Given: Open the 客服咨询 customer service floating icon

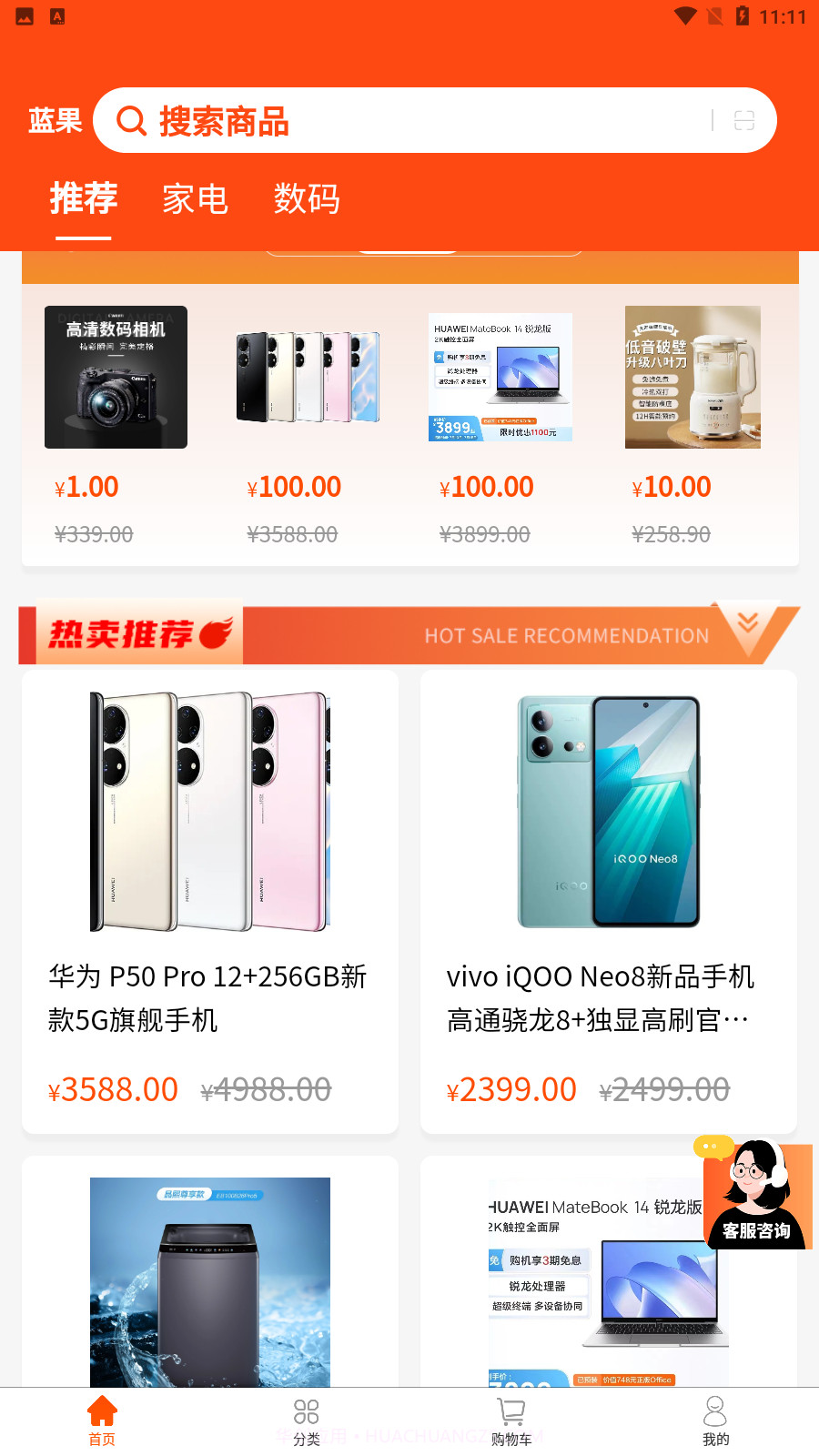Looking at the screenshot, I should 758,1197.
